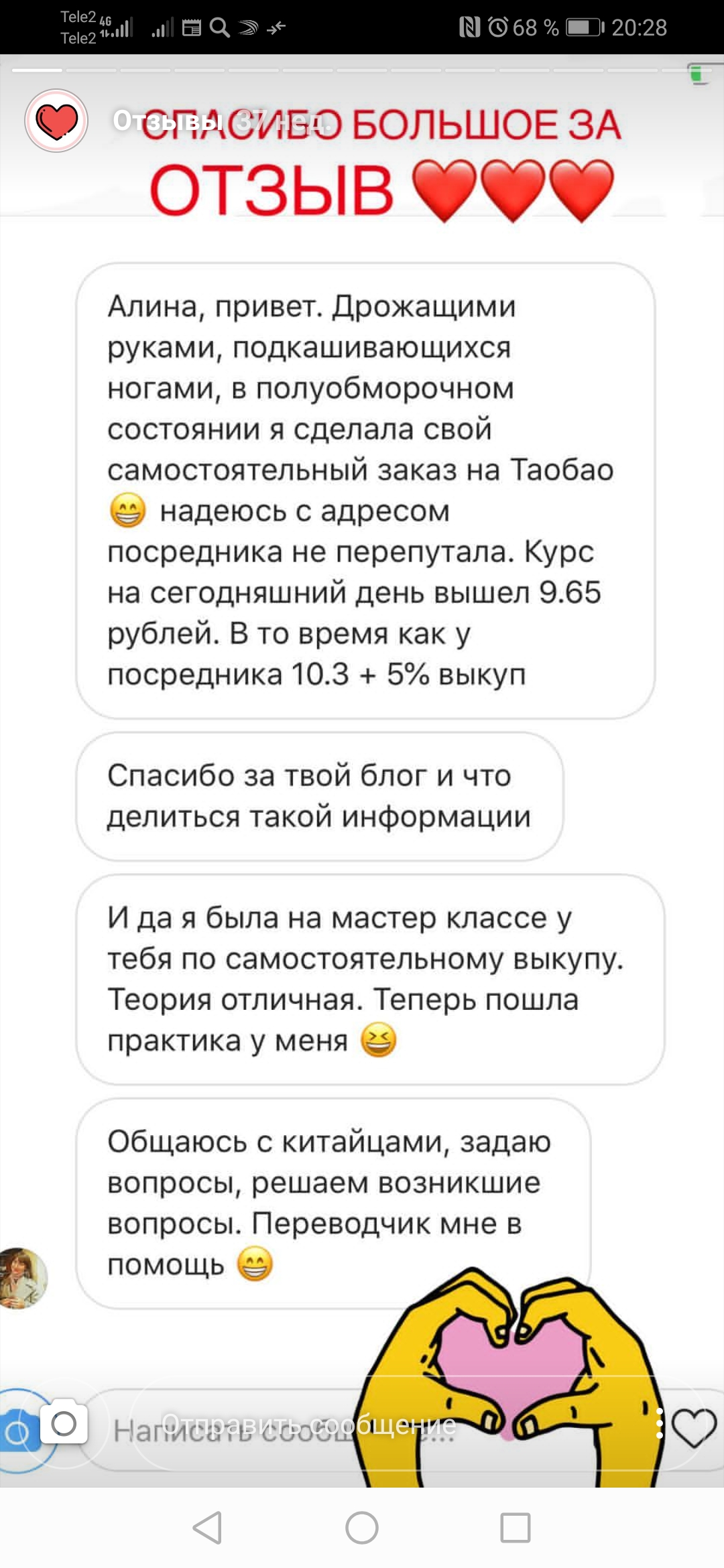Tap the Отправить сообщение message field
This screenshot has height=1568, width=724.
click(308, 1425)
